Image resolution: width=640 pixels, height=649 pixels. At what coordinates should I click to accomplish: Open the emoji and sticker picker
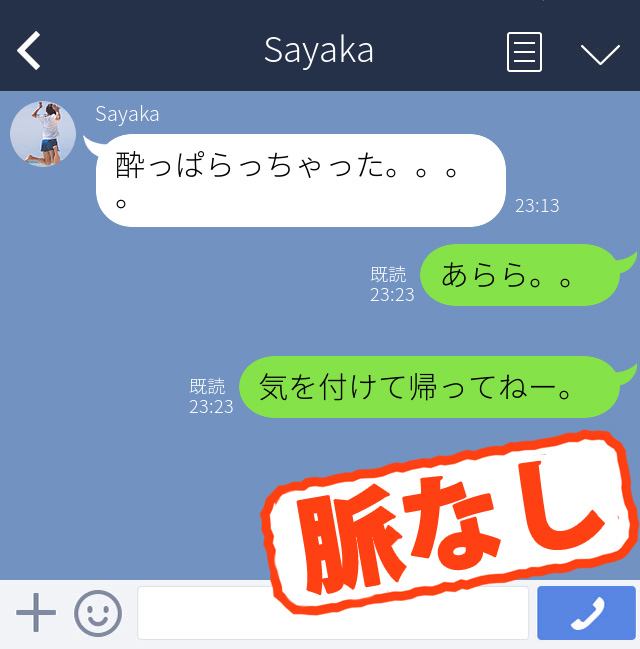click(98, 612)
